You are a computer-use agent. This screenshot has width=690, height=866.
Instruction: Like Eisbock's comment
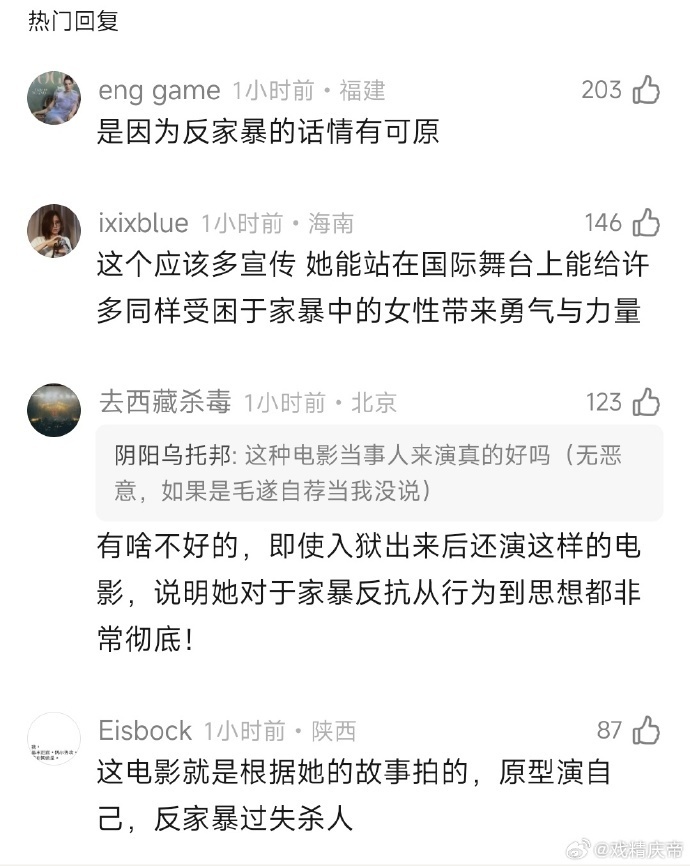coord(646,730)
